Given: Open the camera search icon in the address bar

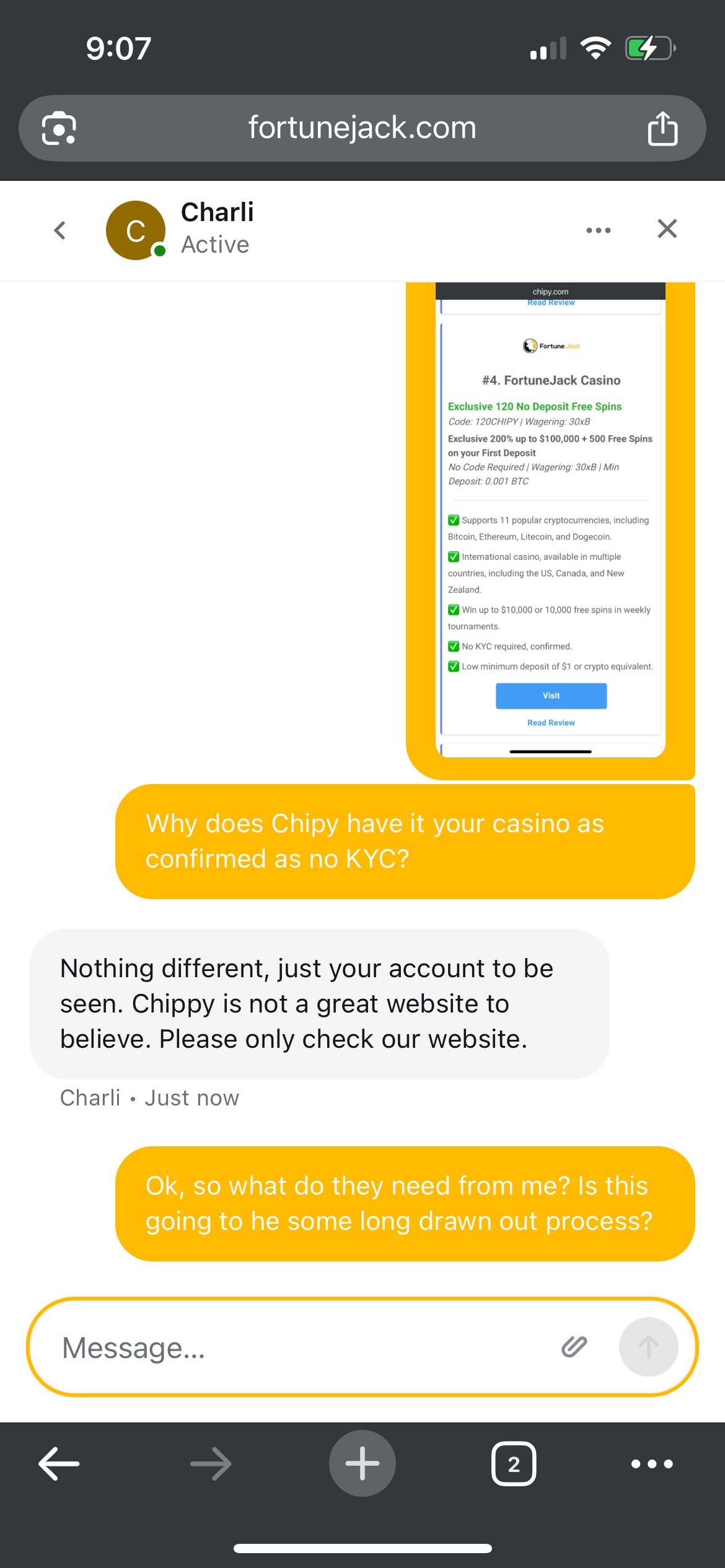Looking at the screenshot, I should (x=59, y=128).
